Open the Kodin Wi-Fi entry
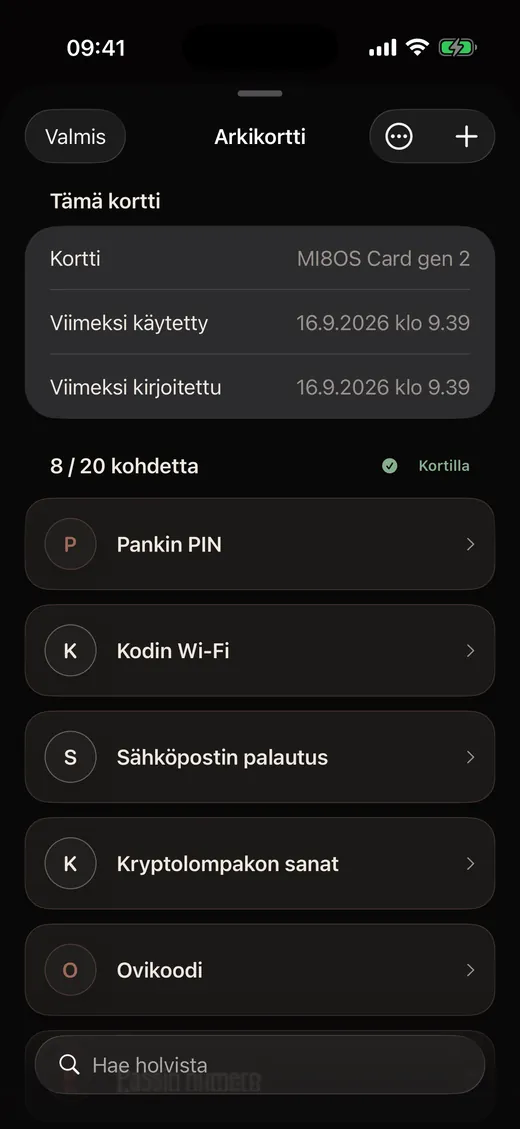Image resolution: width=520 pixels, height=1129 pixels. click(260, 651)
